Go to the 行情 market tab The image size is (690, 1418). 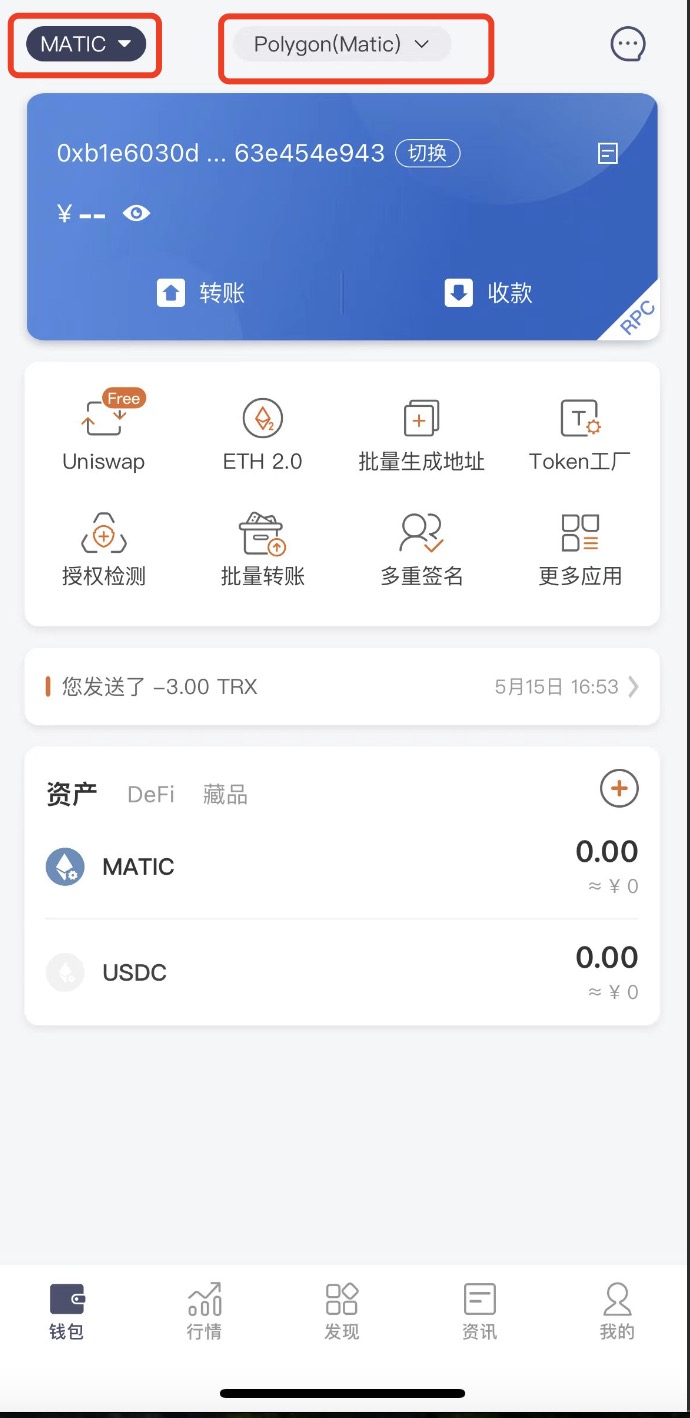(x=204, y=1312)
